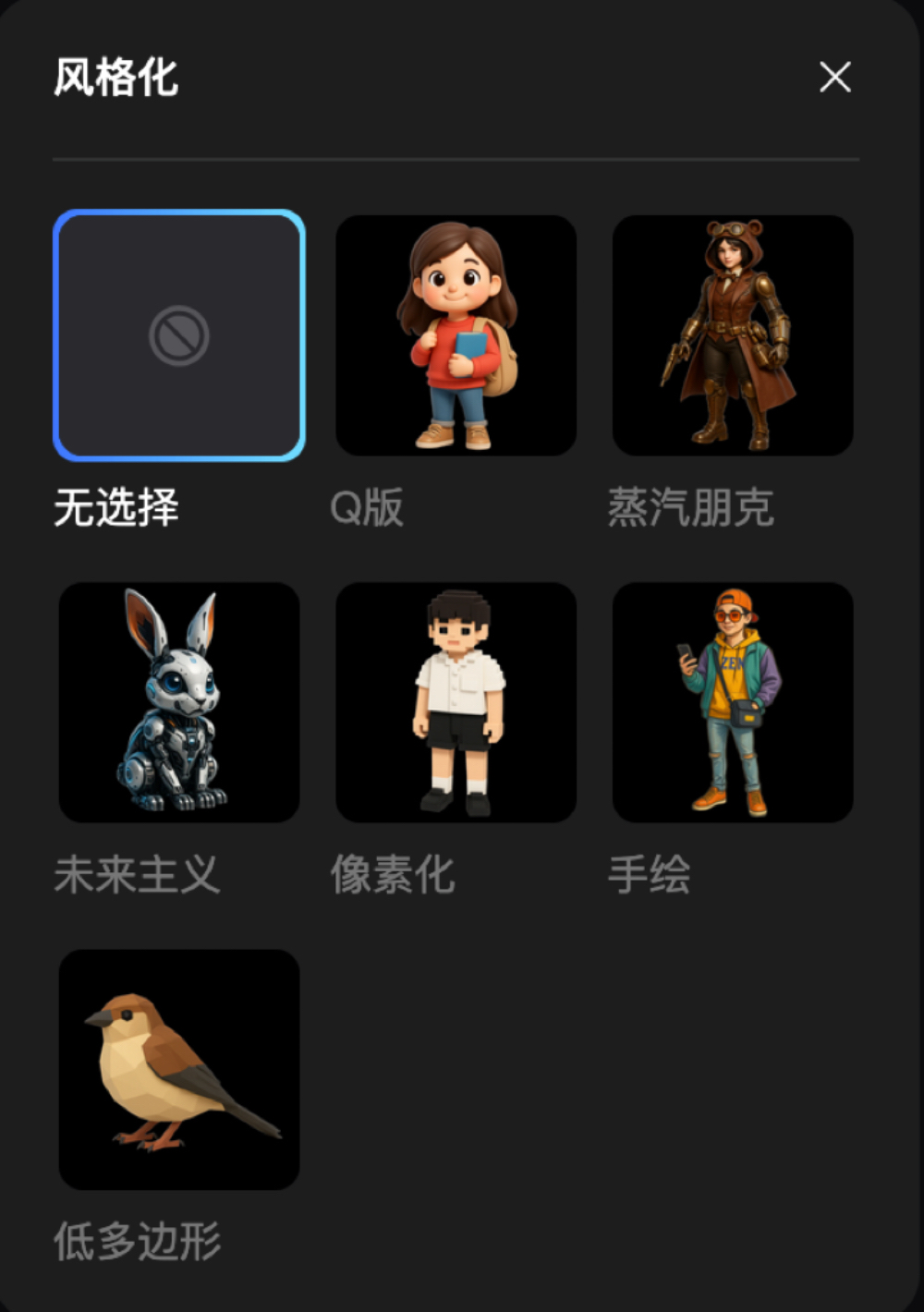Choose the pixelated schoolboy style image
Screen dimensions: 924x1312
[x=456, y=702]
